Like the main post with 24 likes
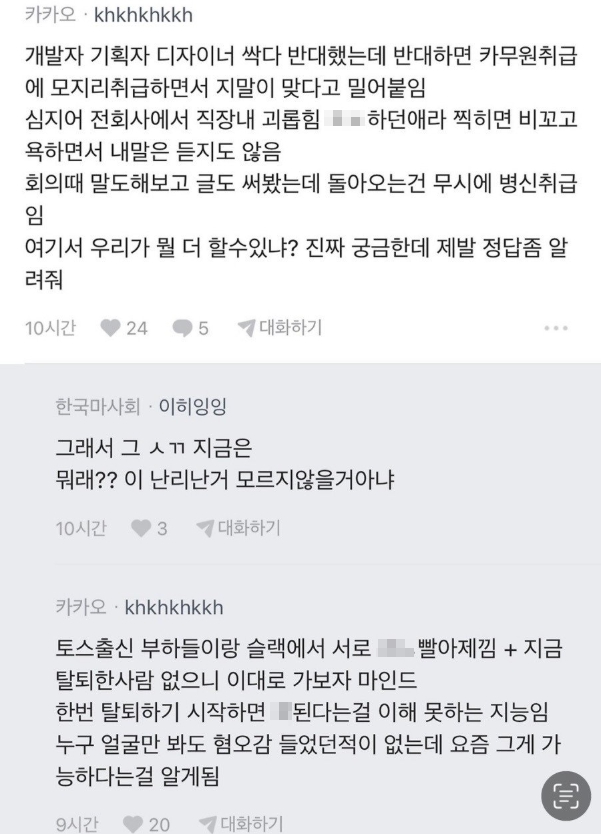The width and height of the screenshot is (601, 834). coord(110,328)
